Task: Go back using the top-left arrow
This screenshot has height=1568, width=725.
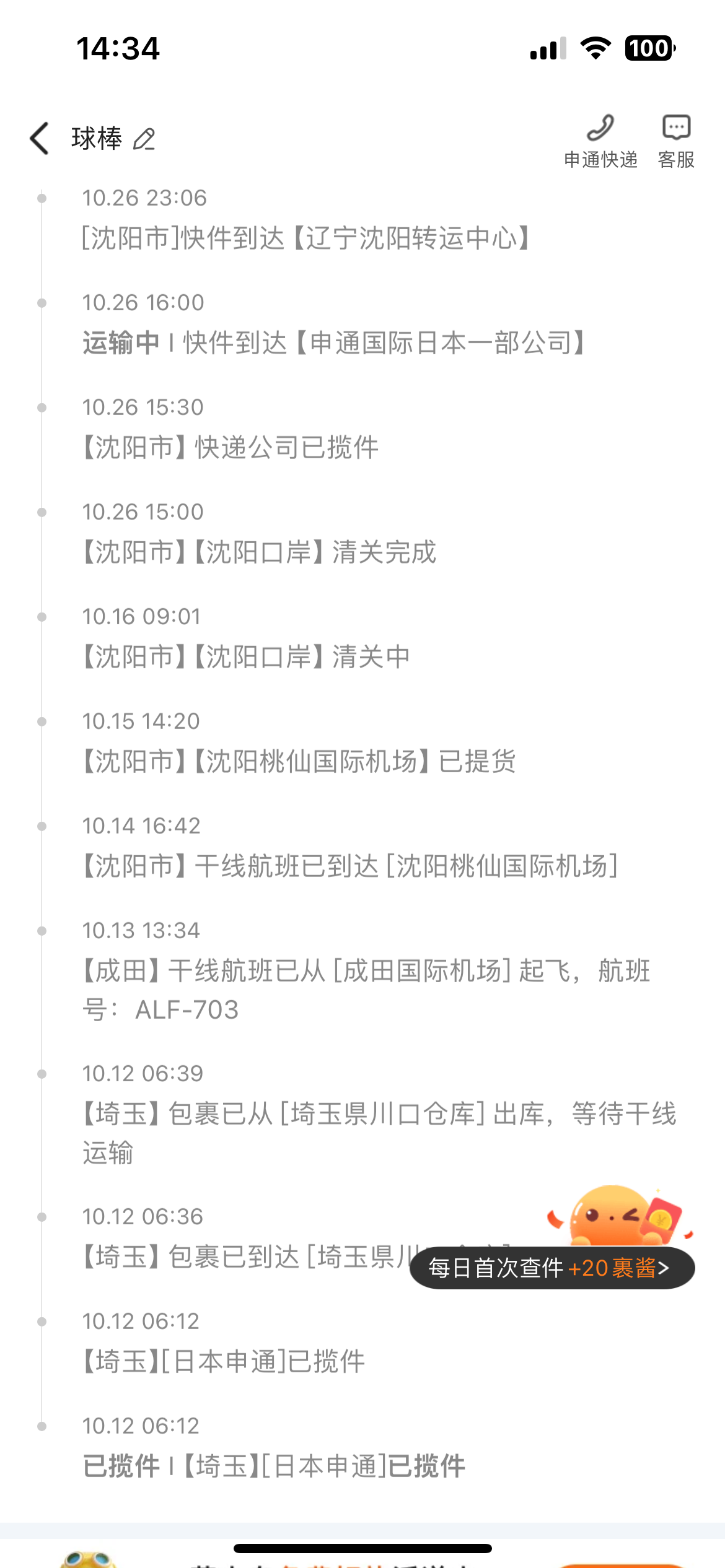Action: [39, 138]
